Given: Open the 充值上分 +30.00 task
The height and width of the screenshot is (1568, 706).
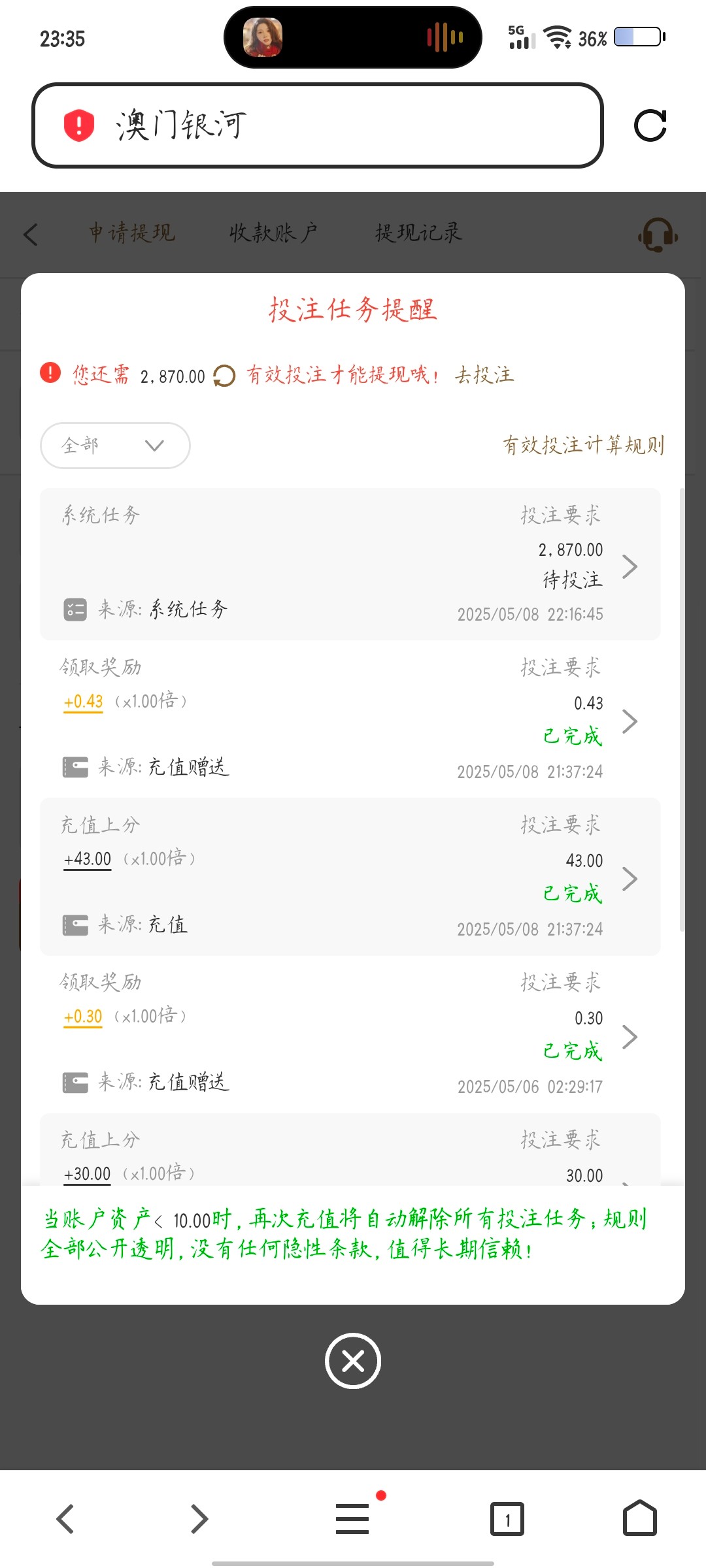Looking at the screenshot, I should click(350, 1156).
